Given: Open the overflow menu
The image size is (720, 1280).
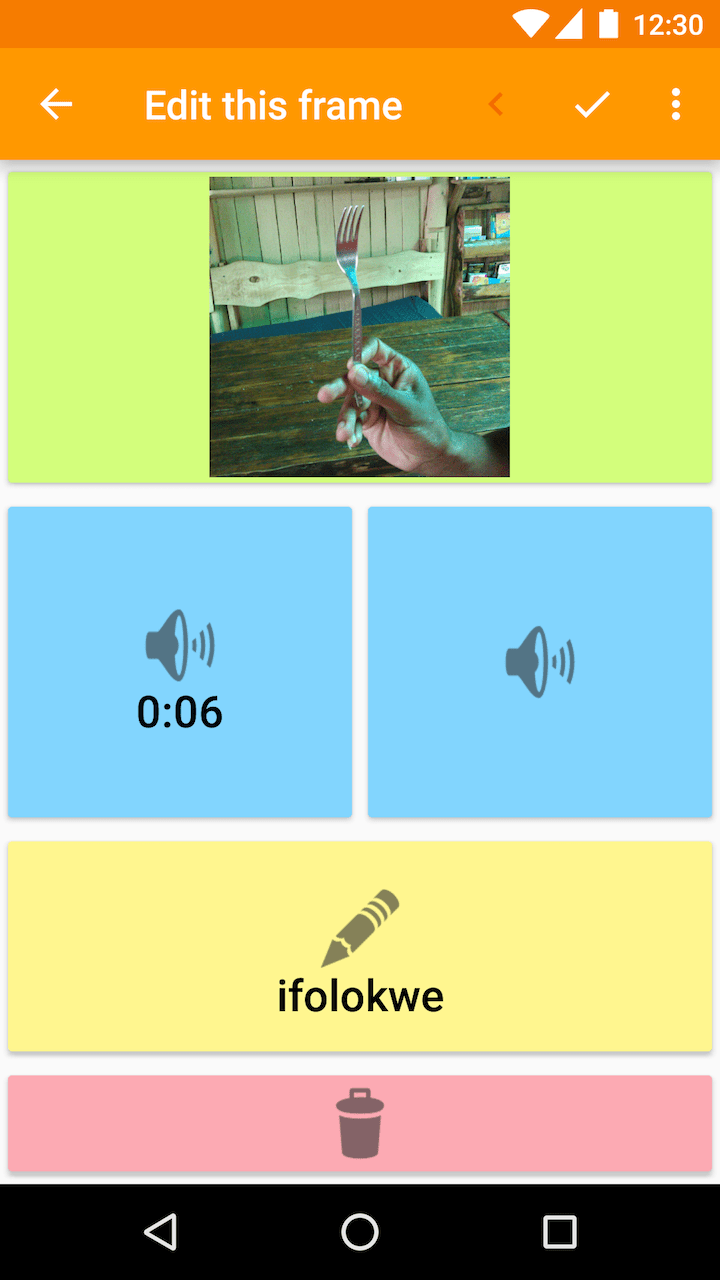Looking at the screenshot, I should click(x=676, y=104).
